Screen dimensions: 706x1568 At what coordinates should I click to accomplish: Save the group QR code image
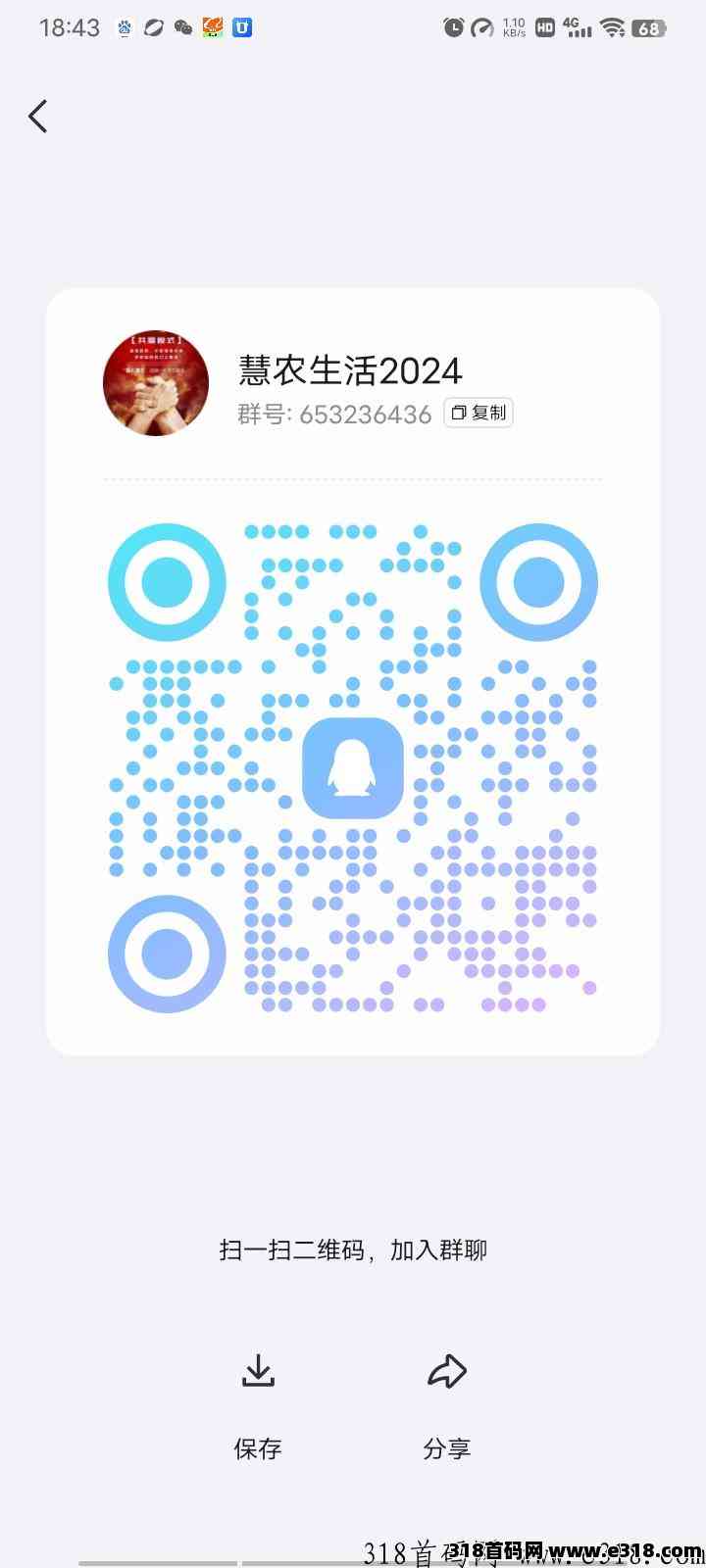(258, 1403)
